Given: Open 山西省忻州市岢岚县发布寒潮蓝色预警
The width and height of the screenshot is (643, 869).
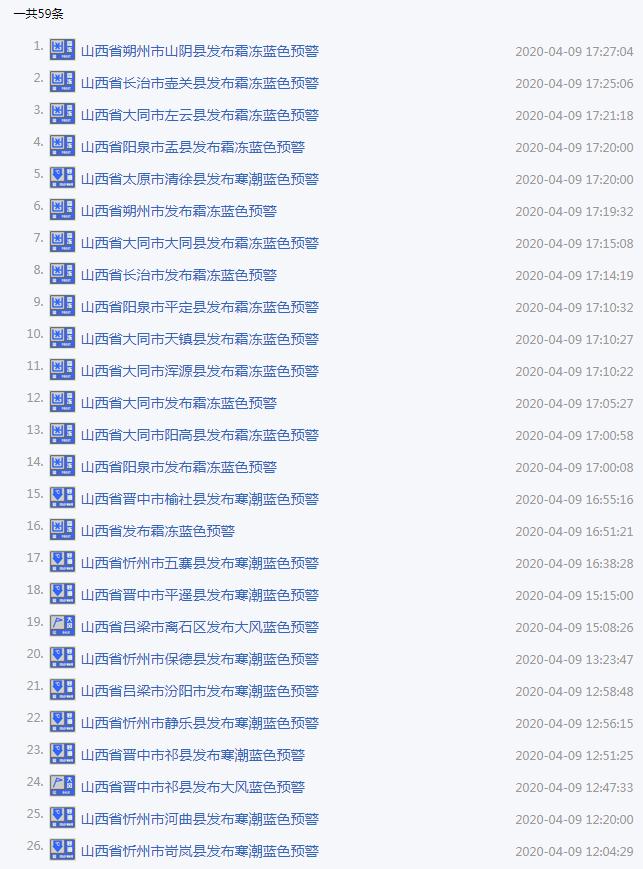Looking at the screenshot, I should (200, 851).
